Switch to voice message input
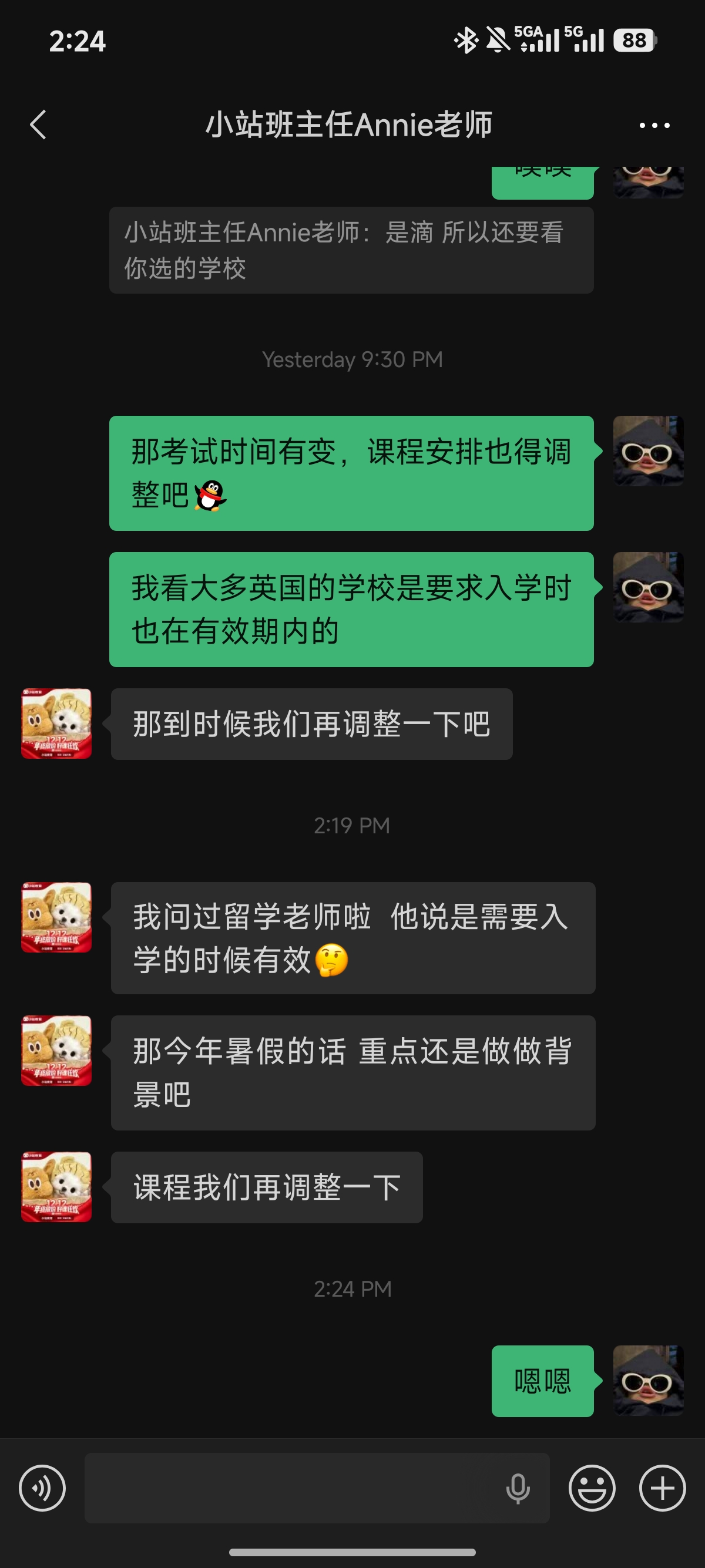705x1568 pixels. (x=42, y=1488)
